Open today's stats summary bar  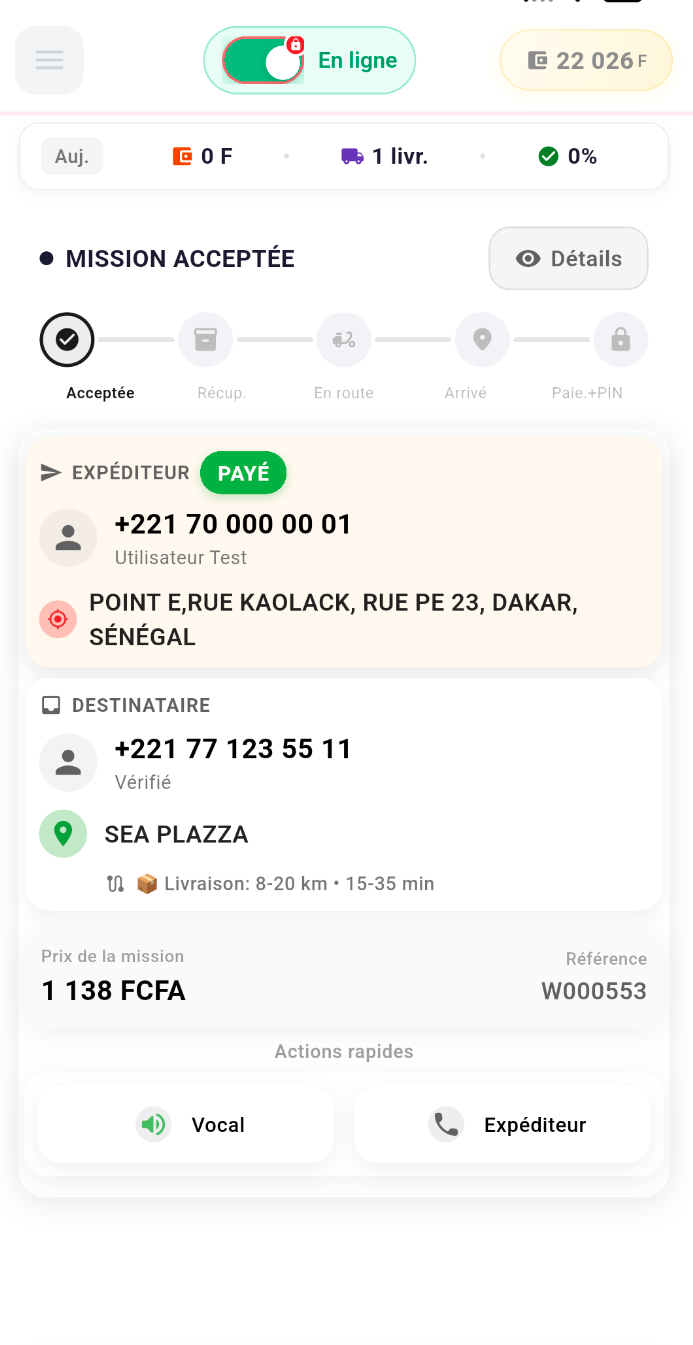344,157
